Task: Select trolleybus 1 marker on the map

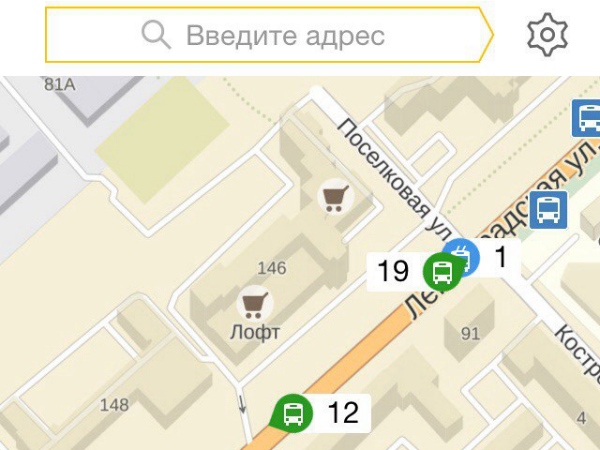Action: click(462, 256)
